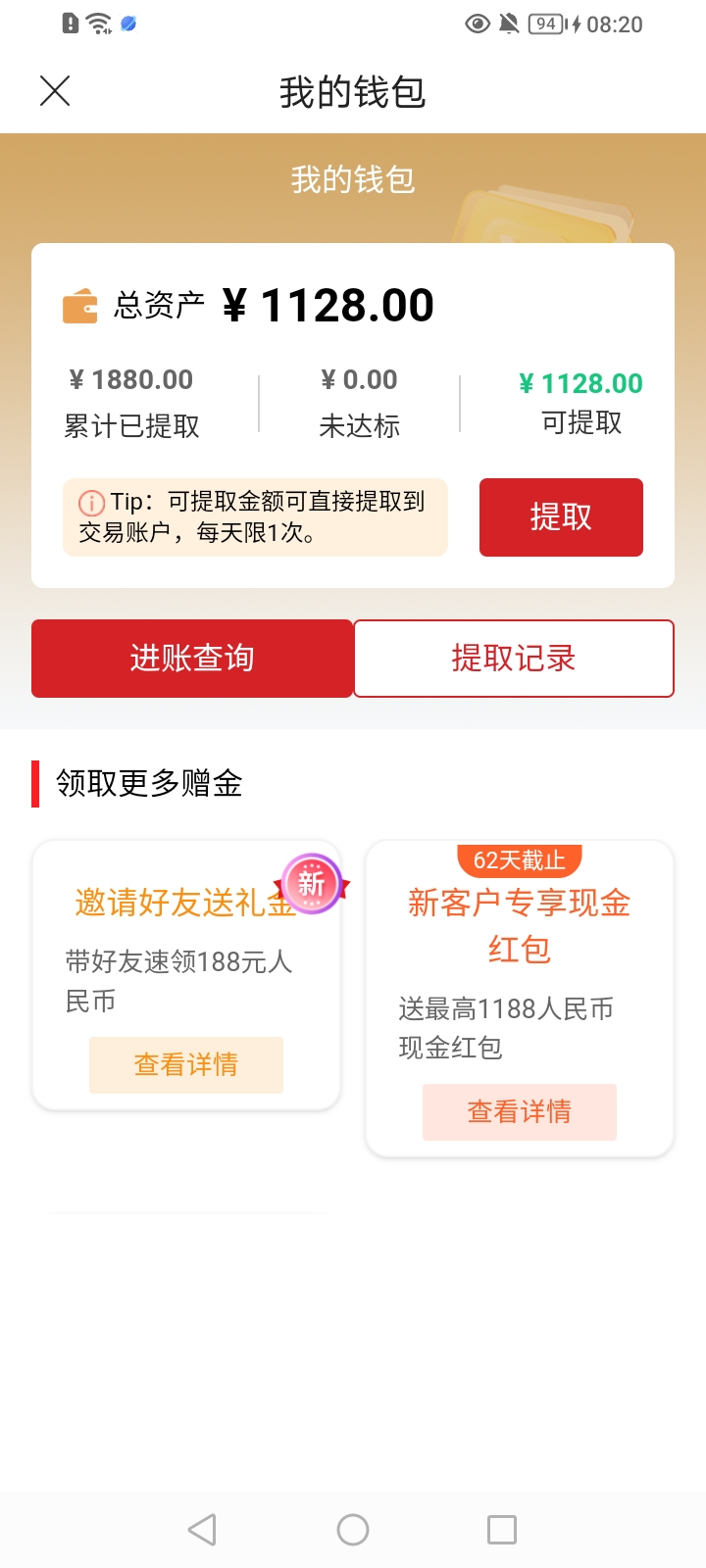
Task: Open 进账查询
Action: click(192, 659)
